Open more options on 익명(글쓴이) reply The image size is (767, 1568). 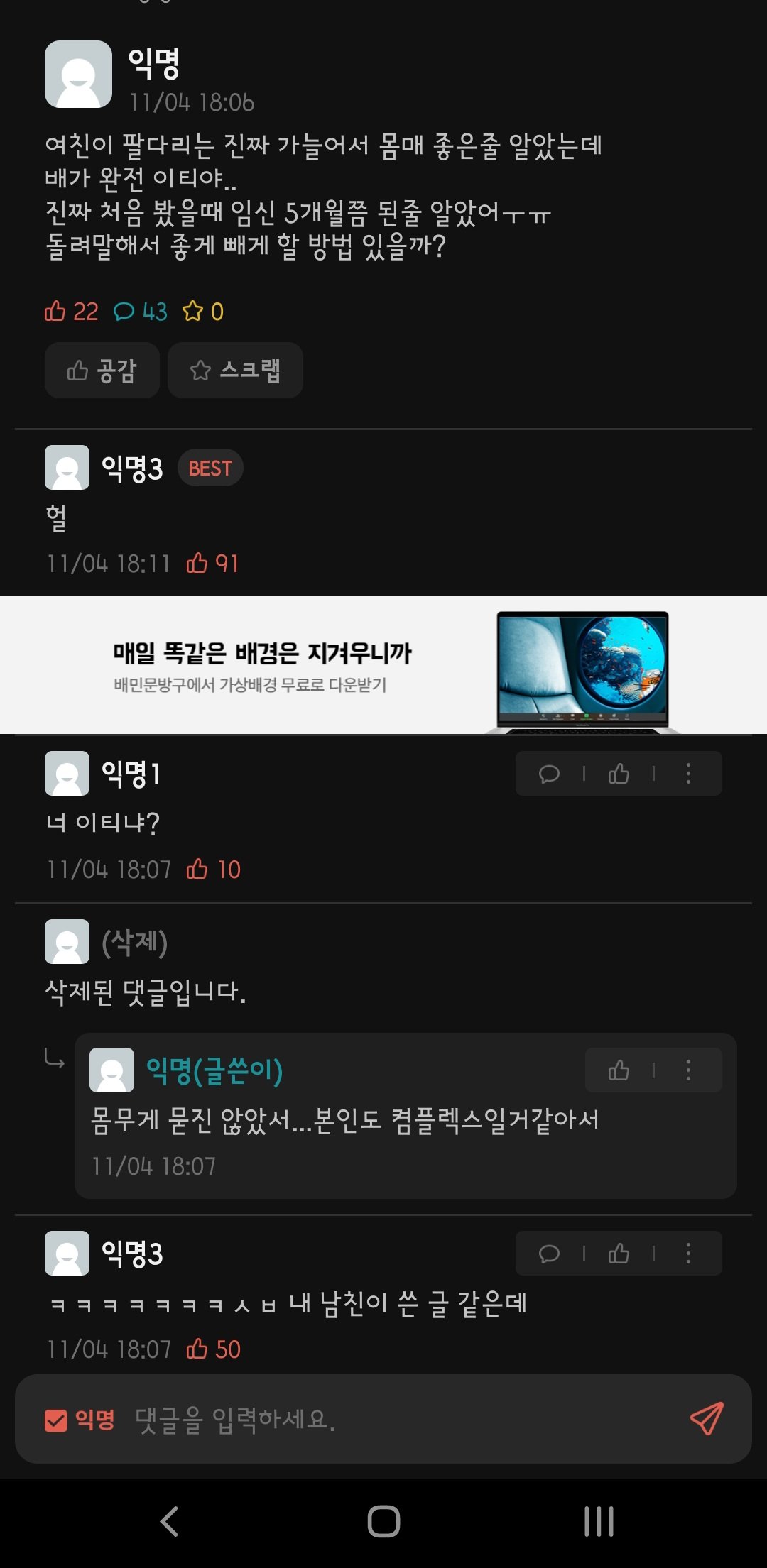[x=687, y=1070]
